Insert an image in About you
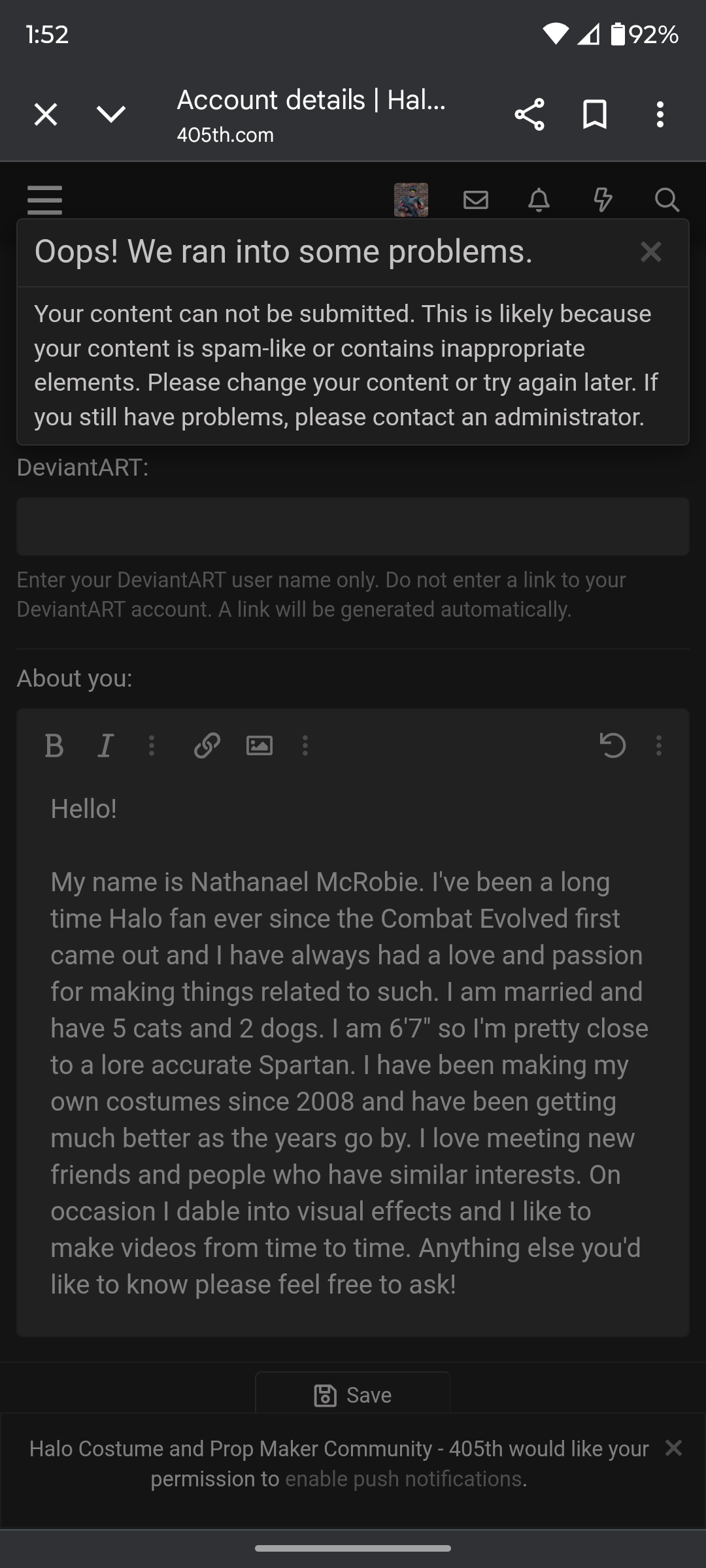The image size is (706, 1568). point(260,745)
